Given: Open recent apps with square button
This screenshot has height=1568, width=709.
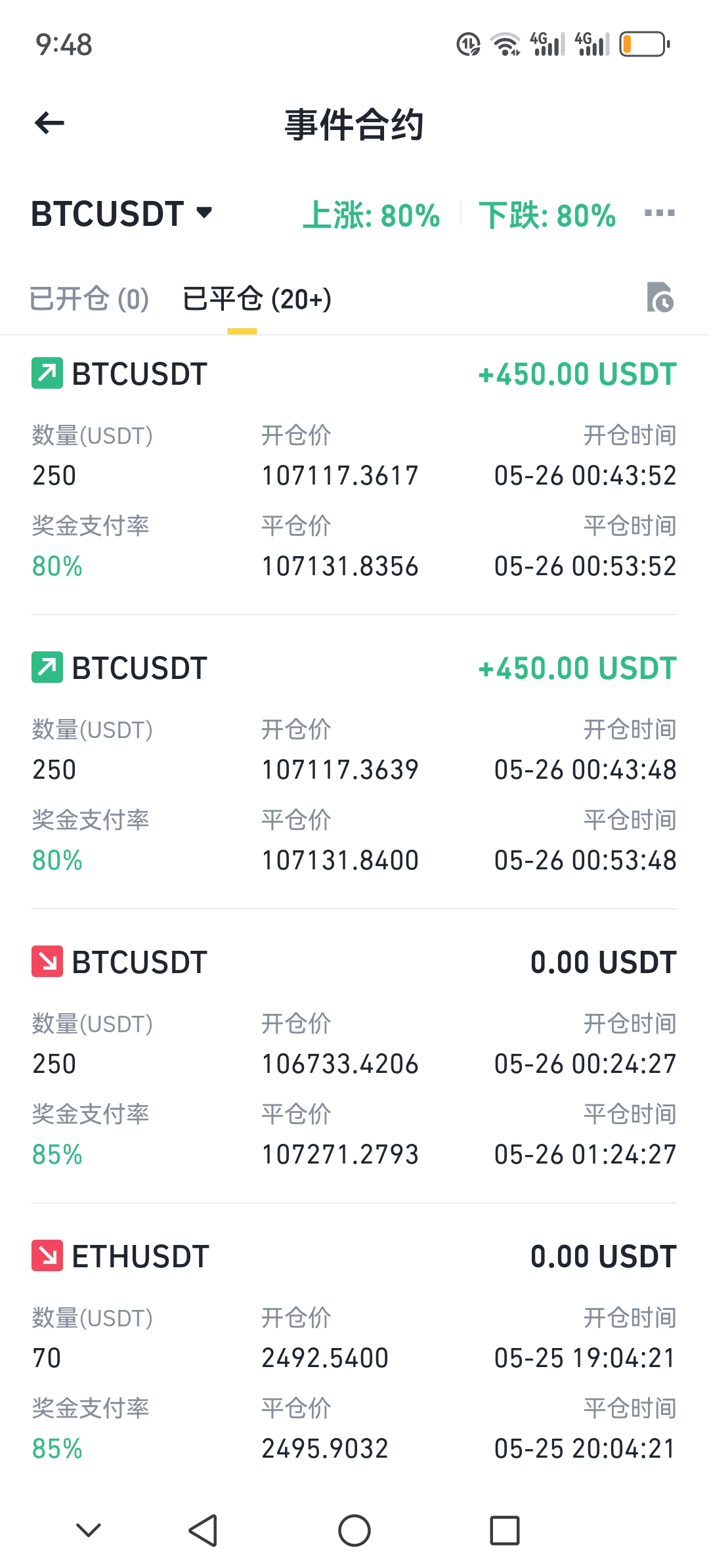Looking at the screenshot, I should [505, 1531].
